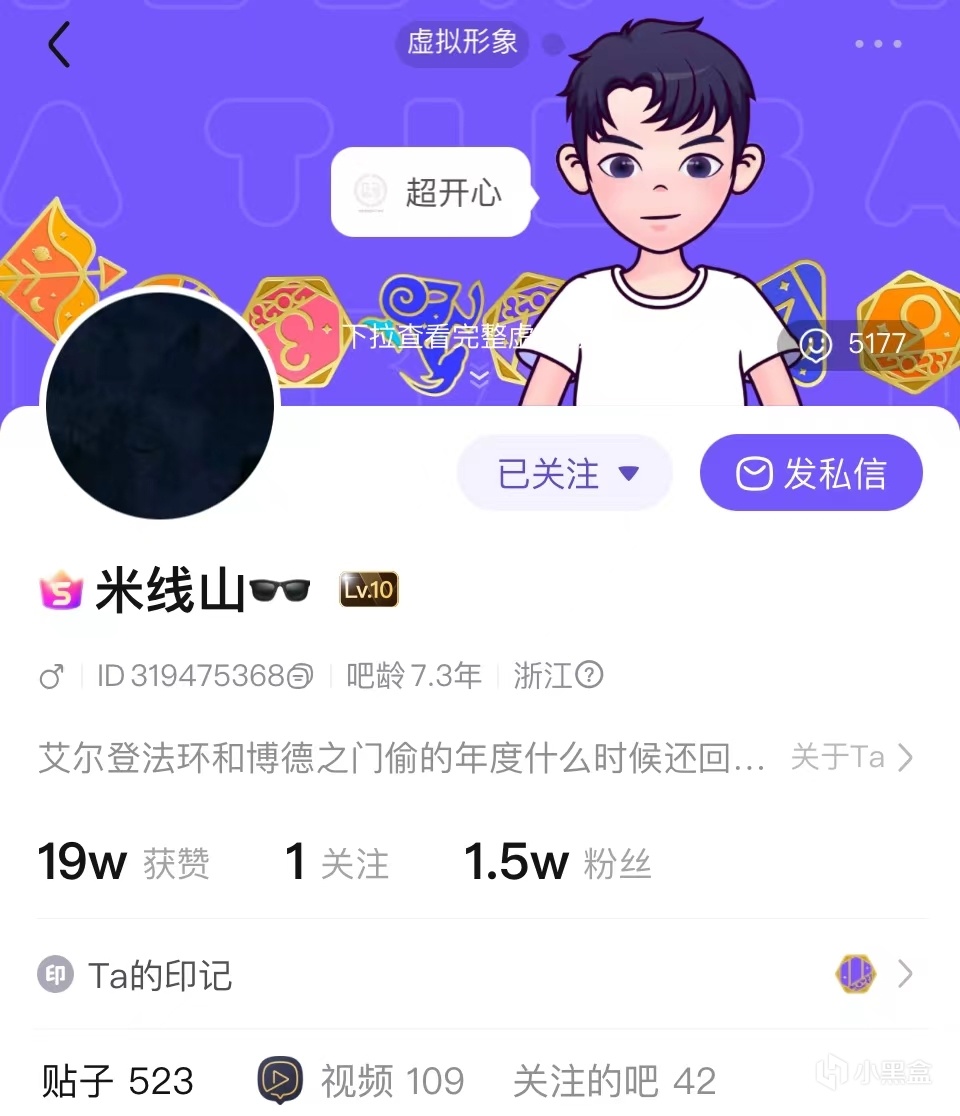Screen dimensions: 960x1116
Task: Open the three-dot overflow menu
Action: (x=878, y=44)
